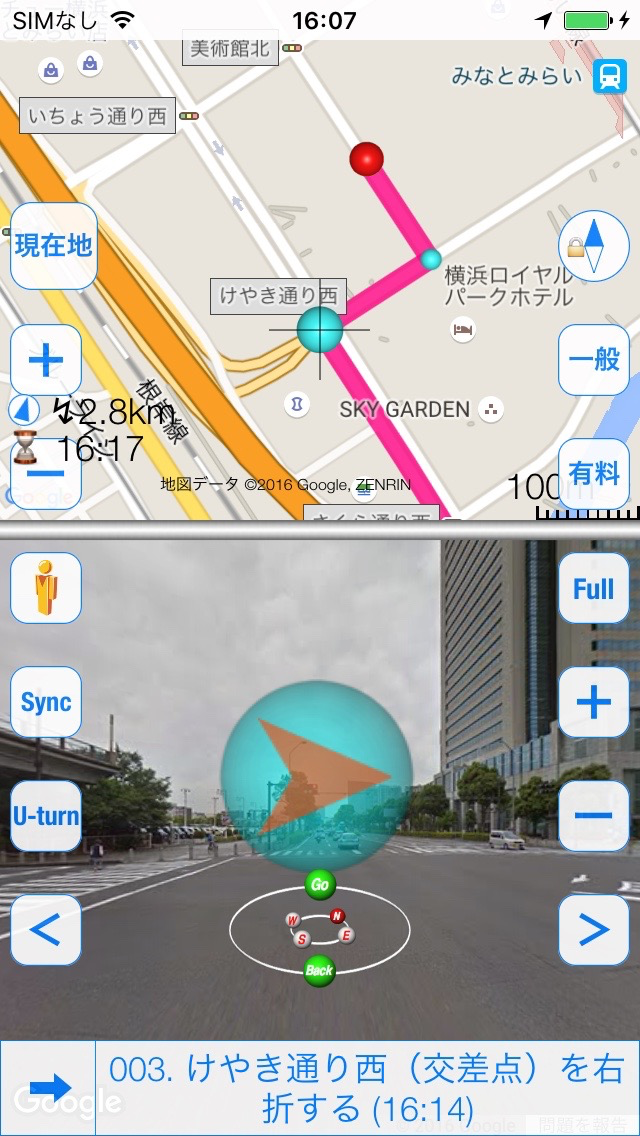Open street view in Full screen
Viewport: 640px width, 1136px height.
pyautogui.click(x=594, y=588)
